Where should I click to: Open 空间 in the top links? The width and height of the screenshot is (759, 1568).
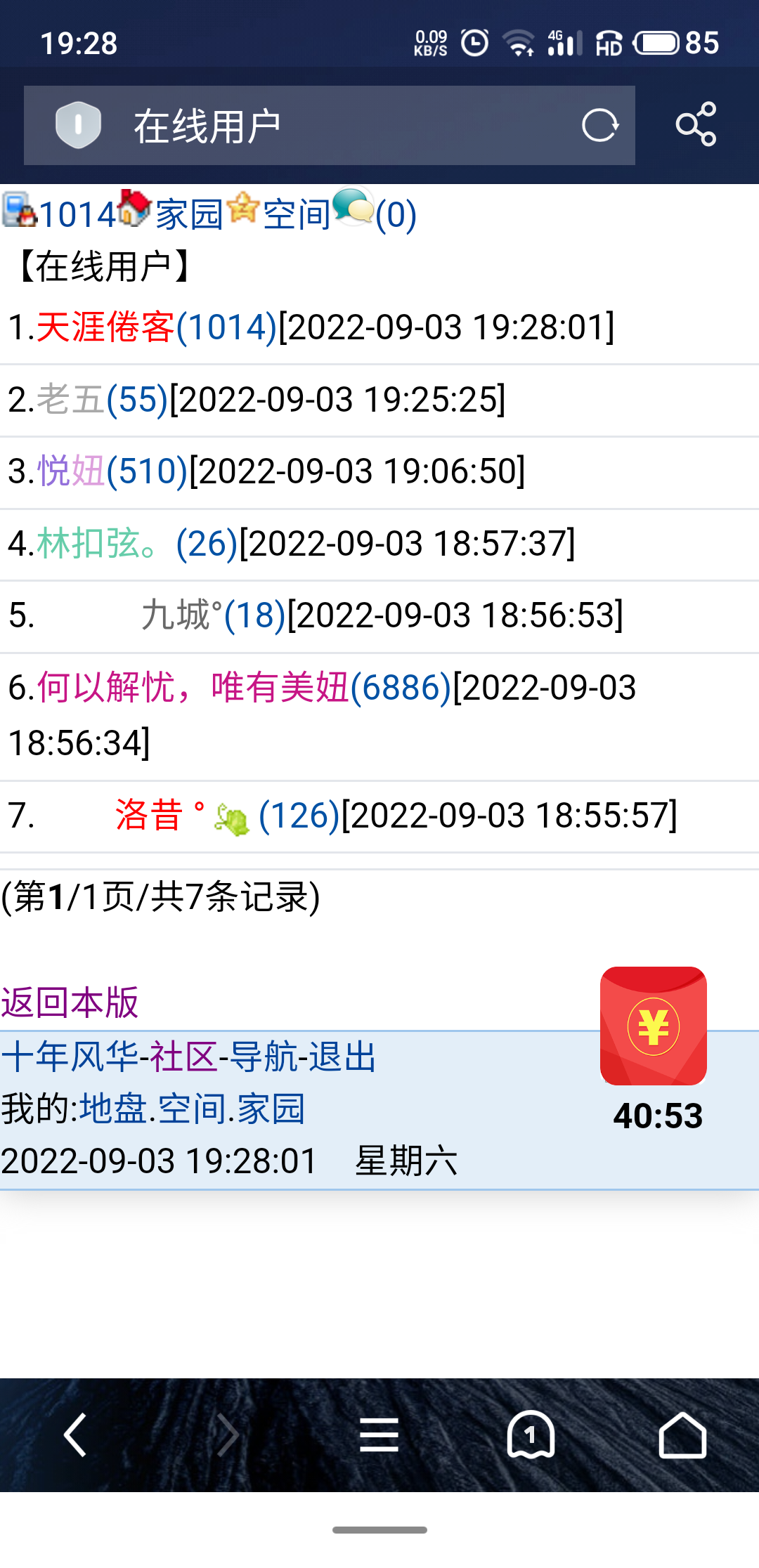(x=297, y=214)
